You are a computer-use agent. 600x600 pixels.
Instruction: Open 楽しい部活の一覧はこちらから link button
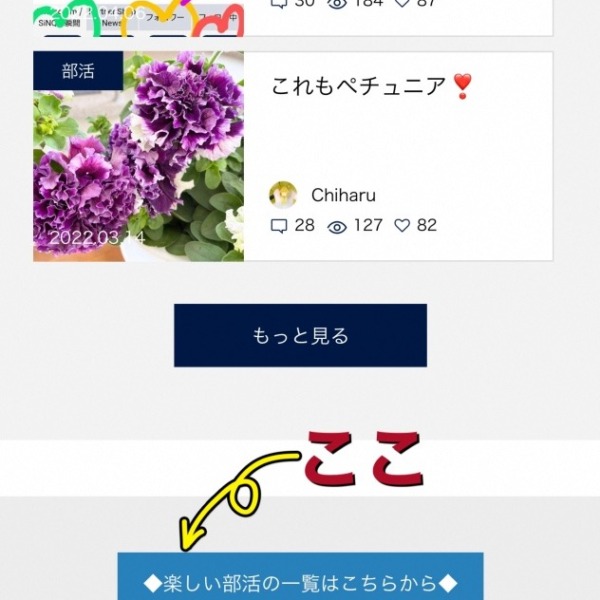pos(300,582)
